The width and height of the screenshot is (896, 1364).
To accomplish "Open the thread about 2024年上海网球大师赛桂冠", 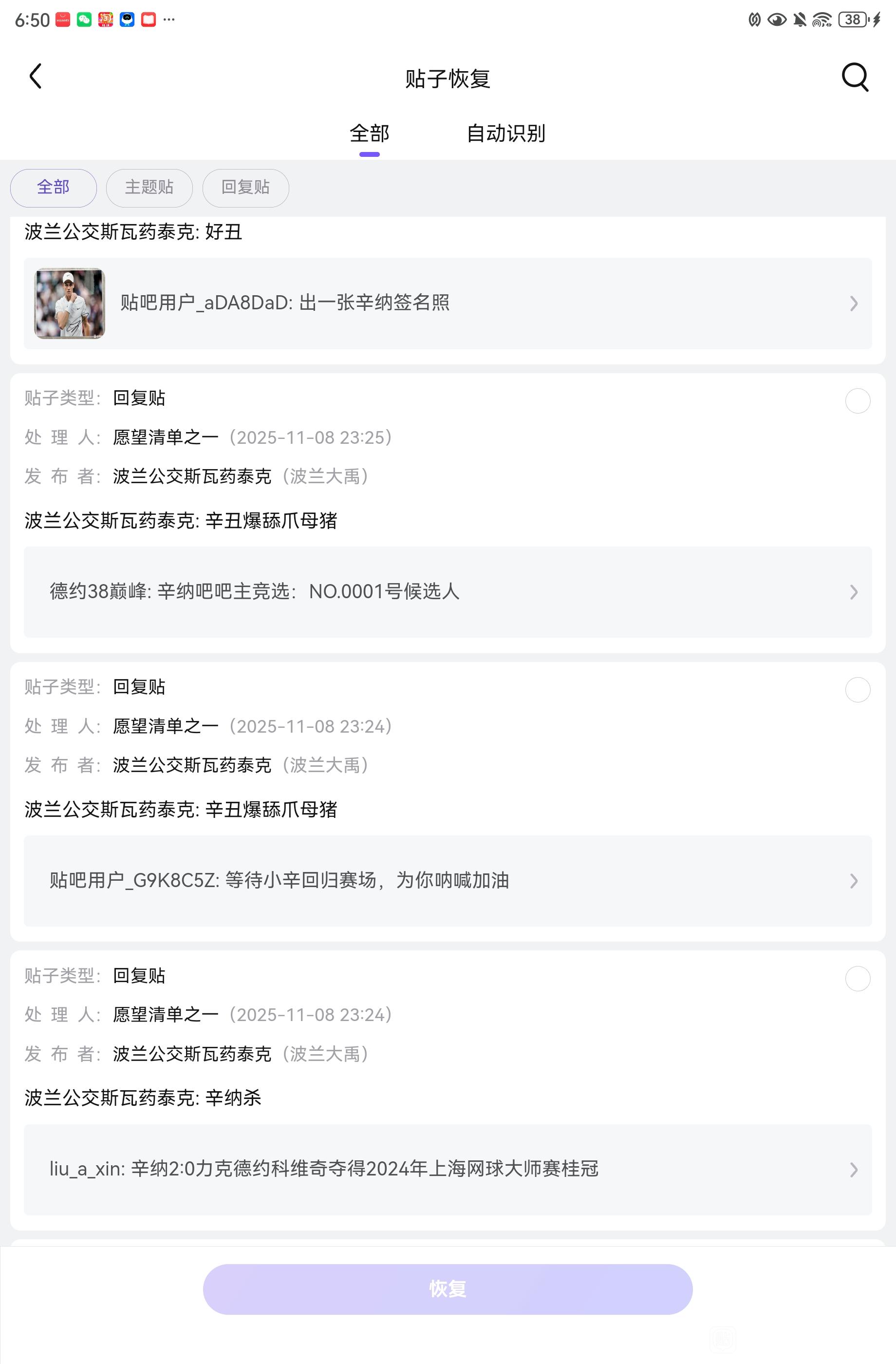I will [x=448, y=1169].
